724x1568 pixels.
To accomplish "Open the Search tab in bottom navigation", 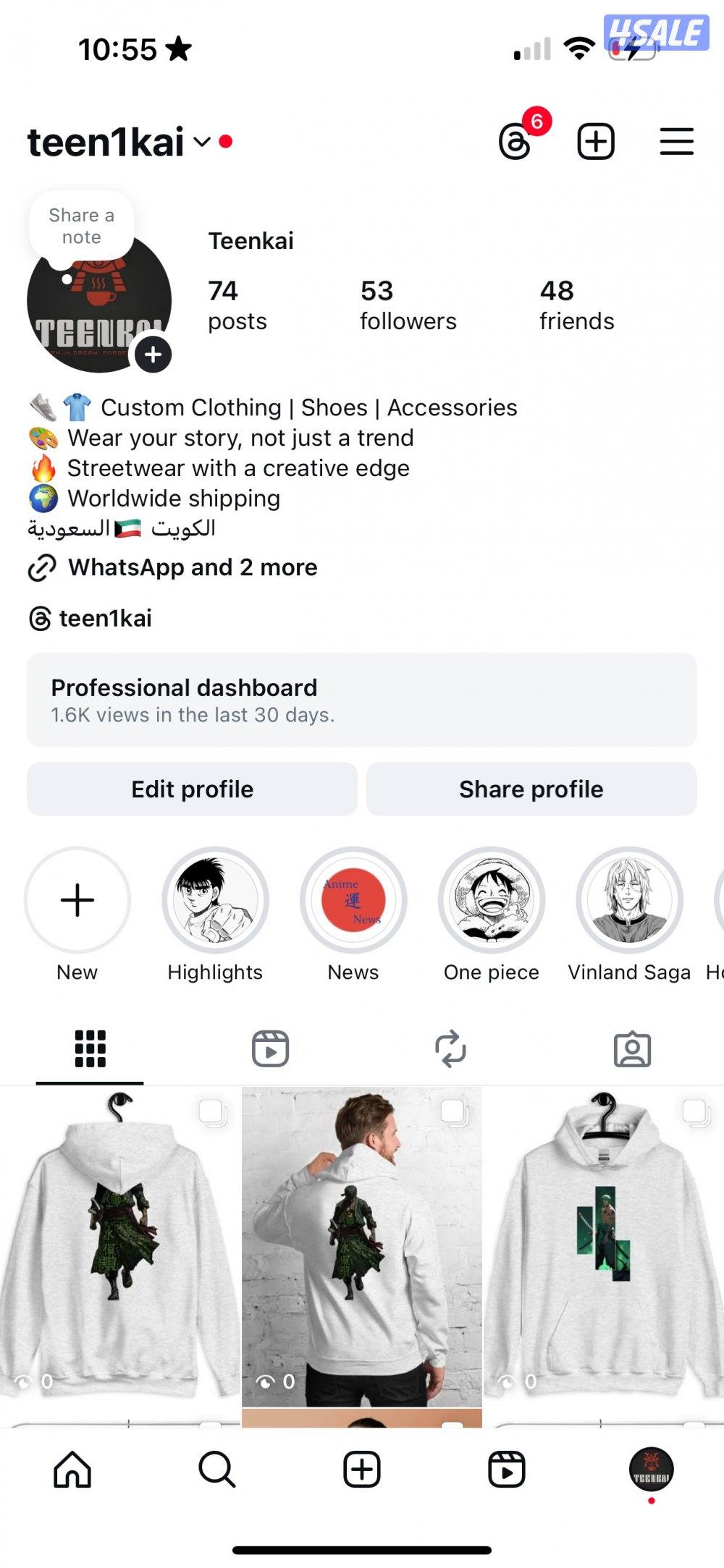I will tap(217, 1471).
